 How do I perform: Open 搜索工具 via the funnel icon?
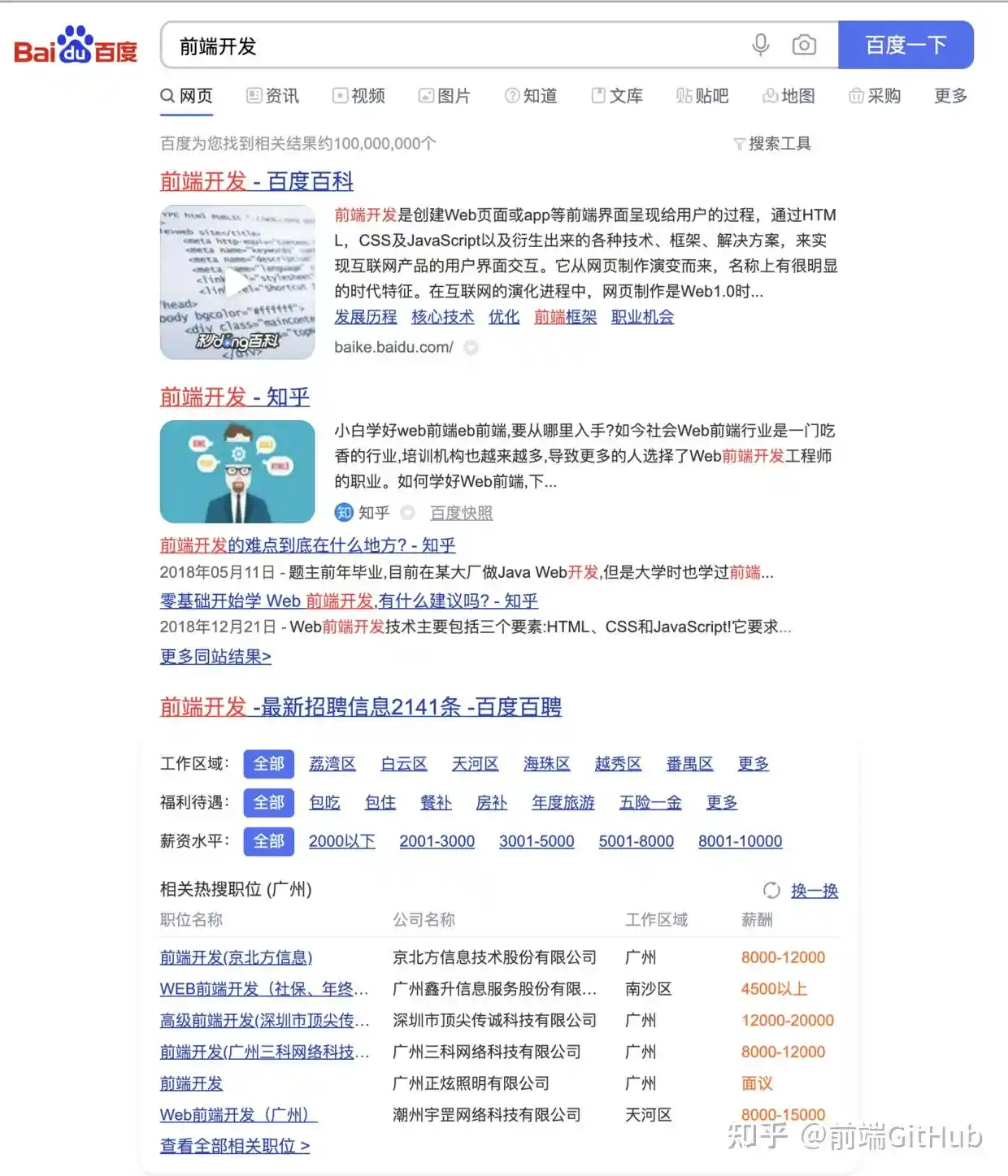point(738,144)
